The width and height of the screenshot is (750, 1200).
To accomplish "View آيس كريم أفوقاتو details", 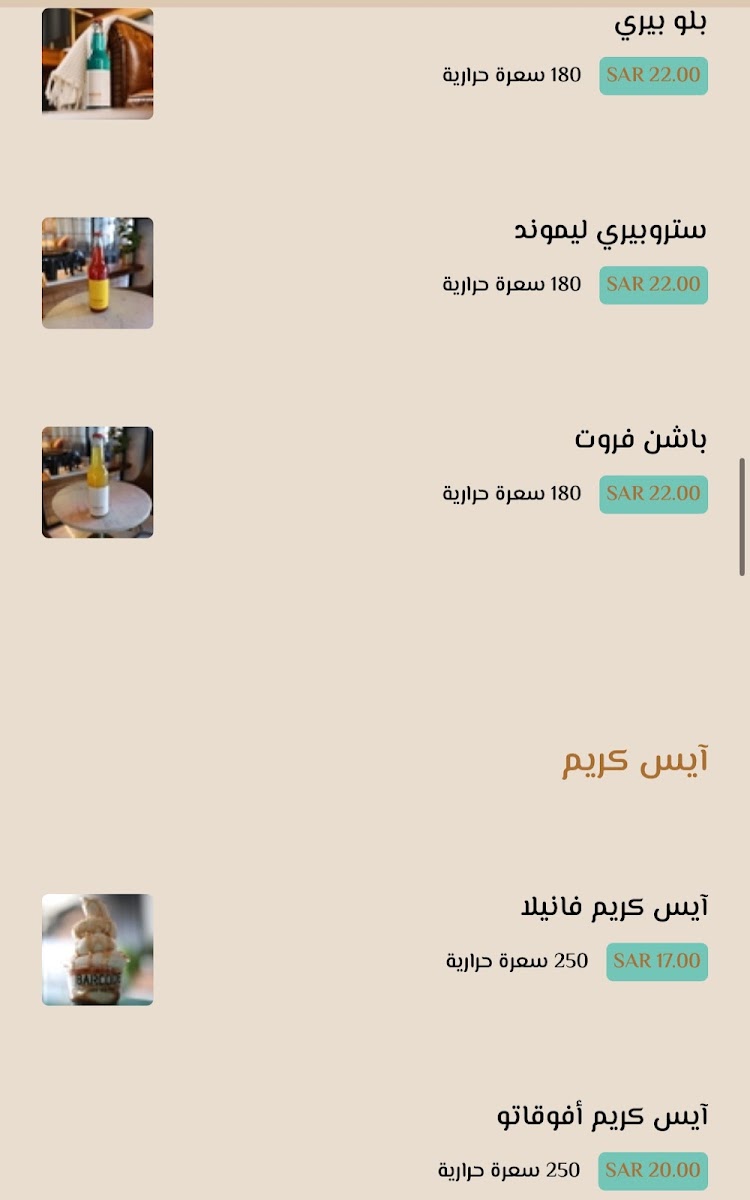I will coord(603,1116).
